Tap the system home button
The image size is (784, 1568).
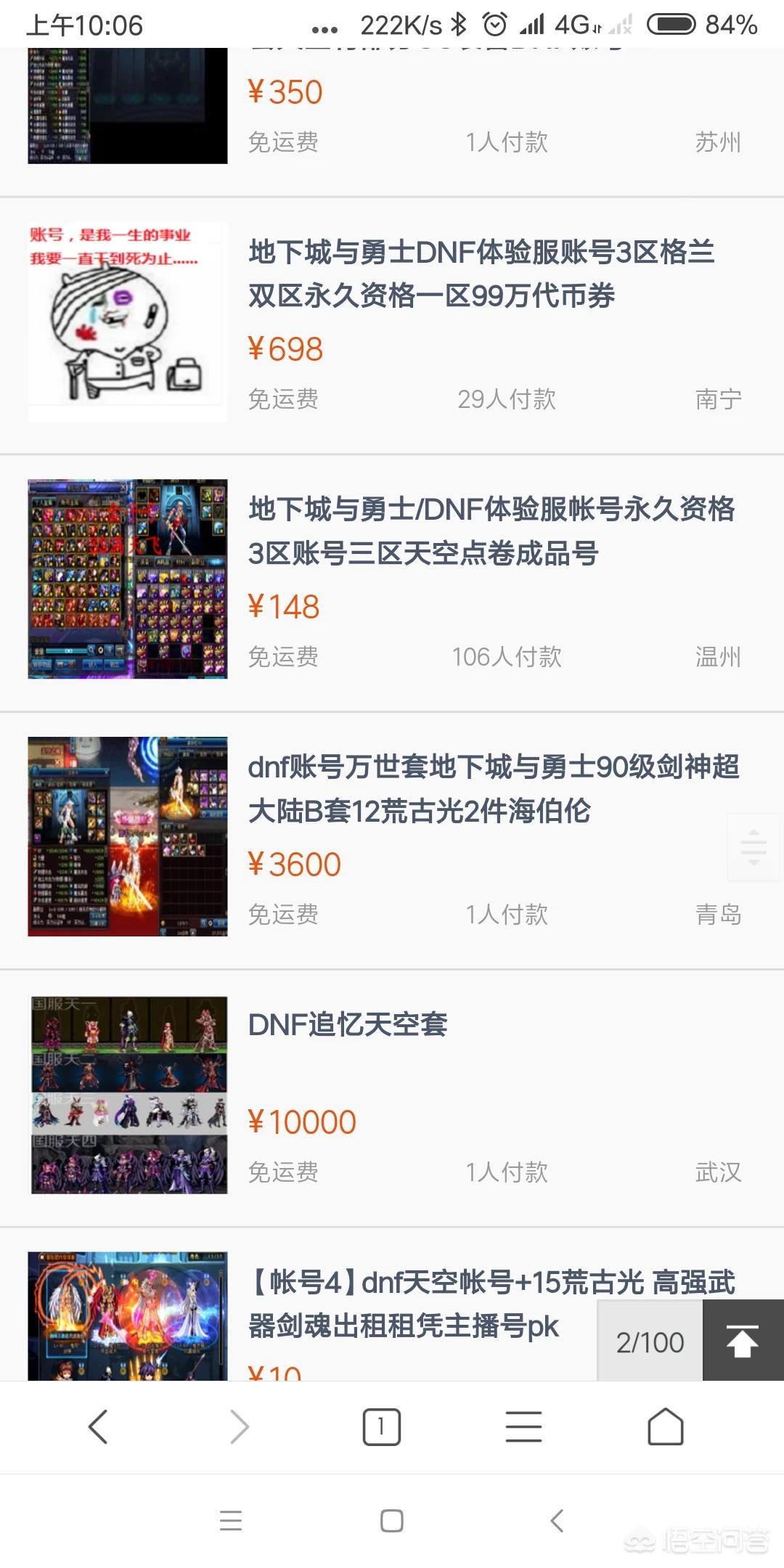[x=392, y=1520]
